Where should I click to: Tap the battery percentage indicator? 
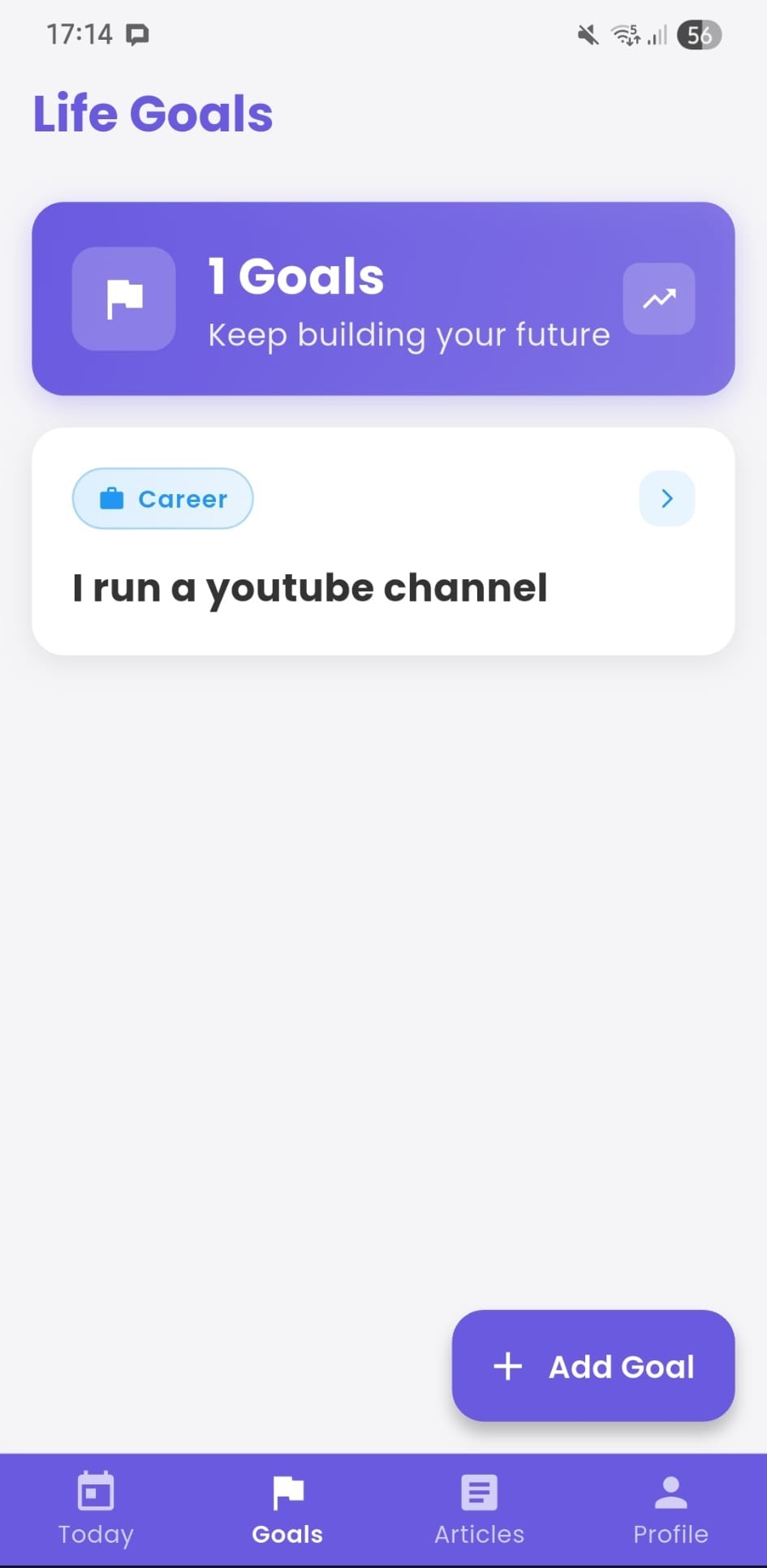(698, 34)
